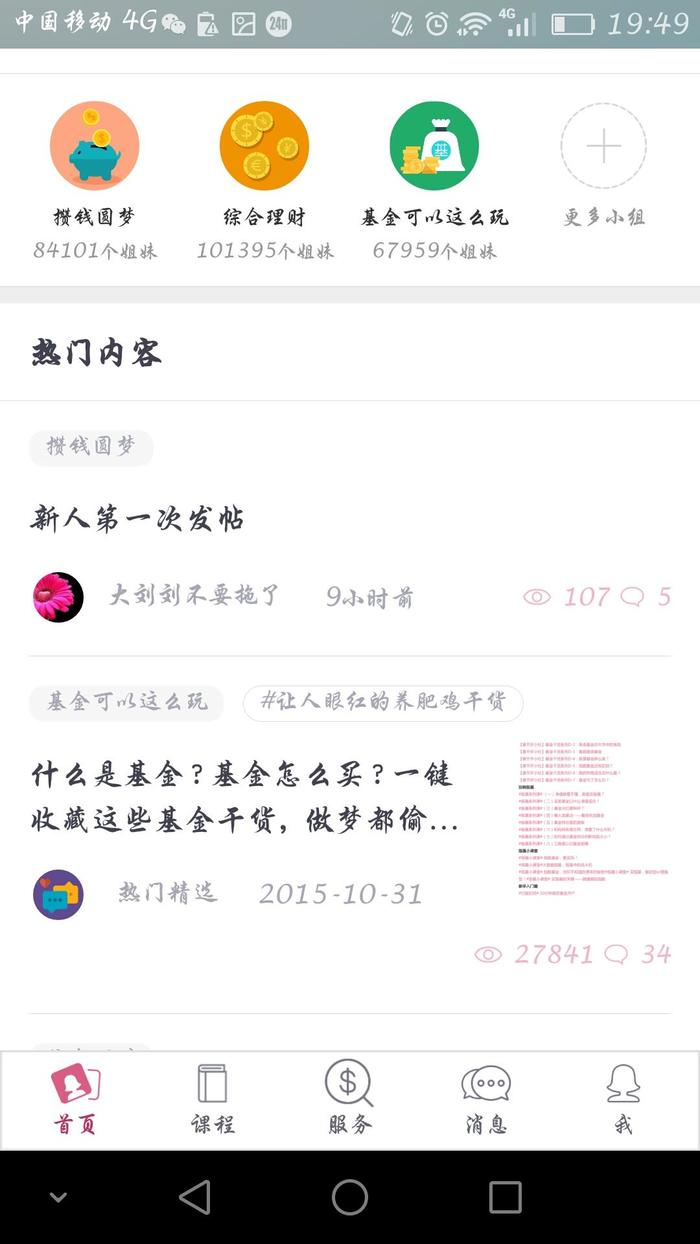This screenshot has width=700, height=1244.
Task: Tap the 热门精选 author avatar
Action: coord(58,894)
